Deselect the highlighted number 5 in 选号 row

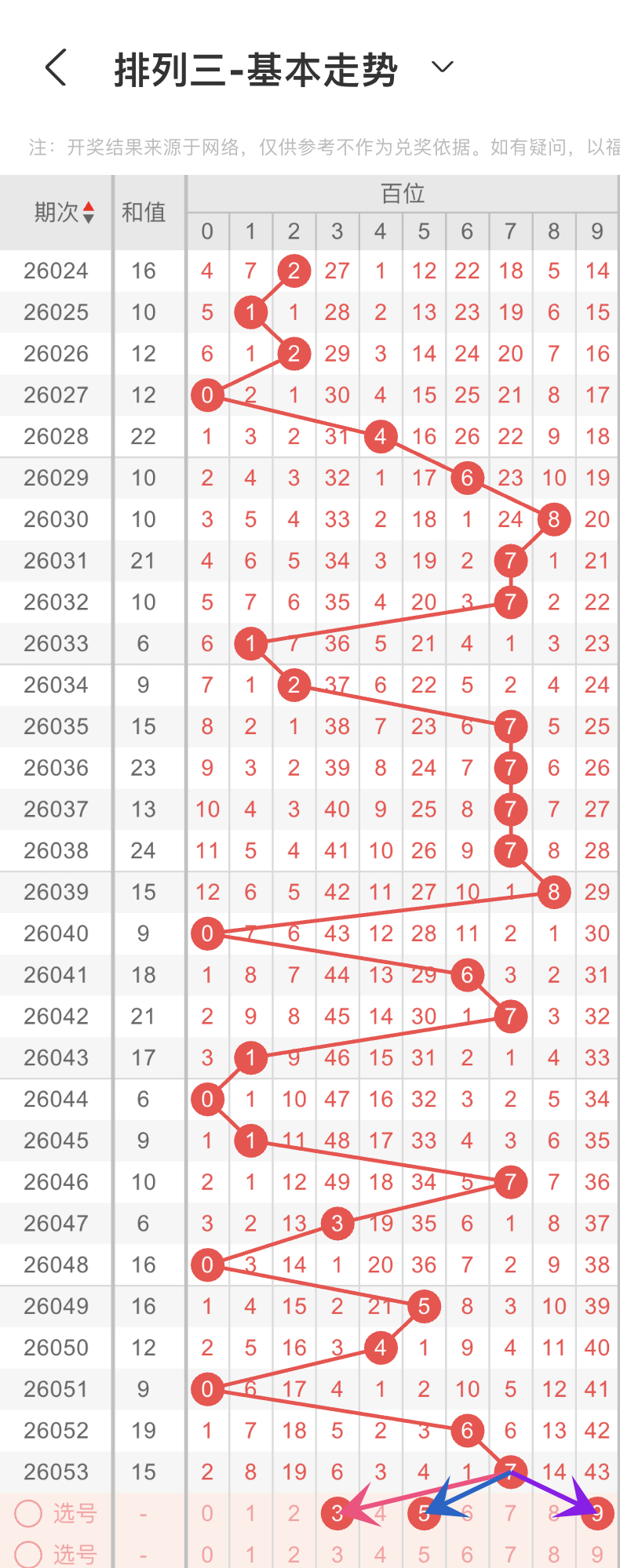[424, 1513]
